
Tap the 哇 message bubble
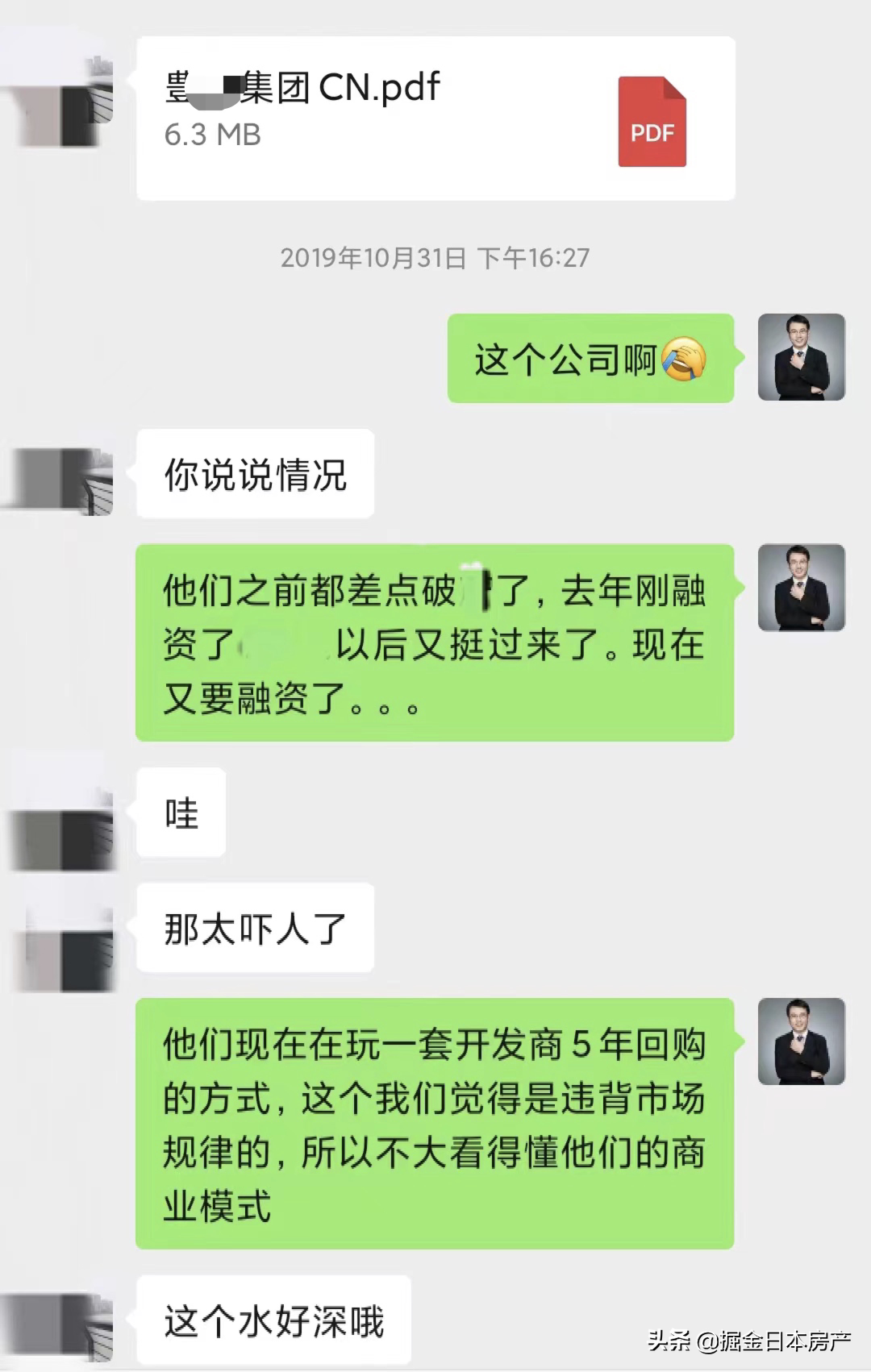tap(179, 814)
